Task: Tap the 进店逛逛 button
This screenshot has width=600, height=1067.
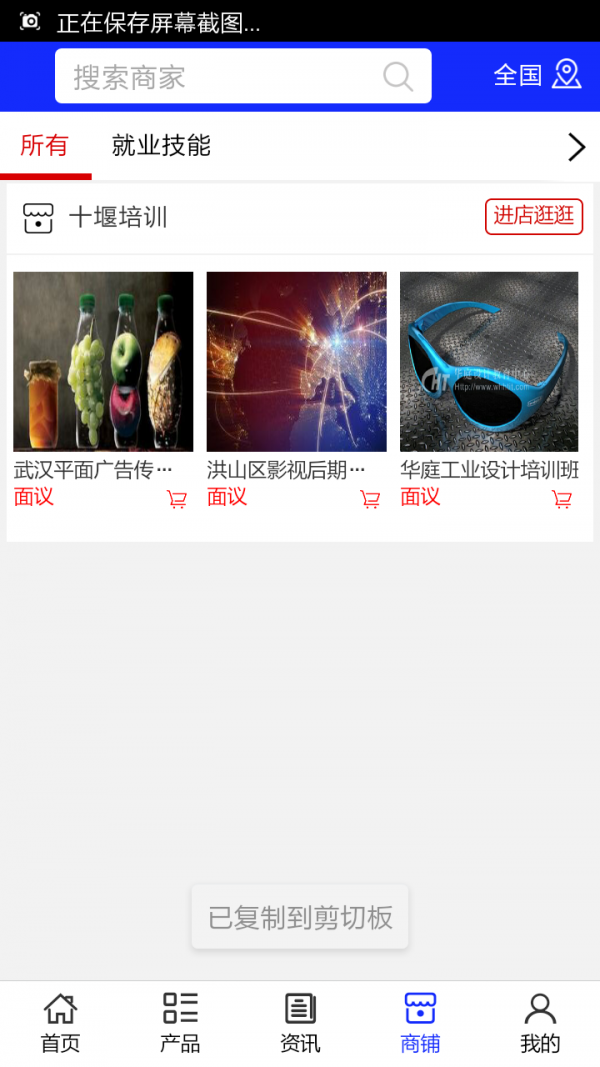Action: click(x=534, y=216)
